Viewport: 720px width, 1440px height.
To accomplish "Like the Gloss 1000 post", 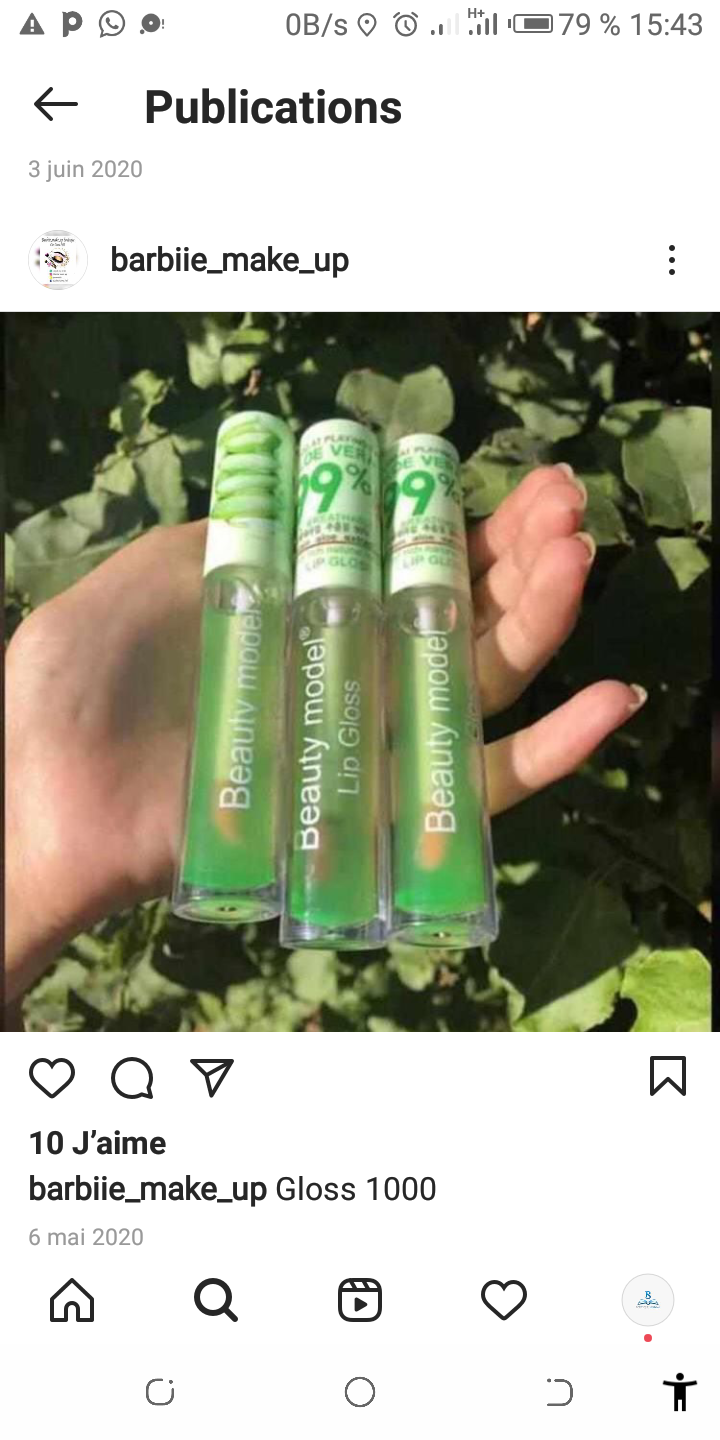I will (52, 1077).
